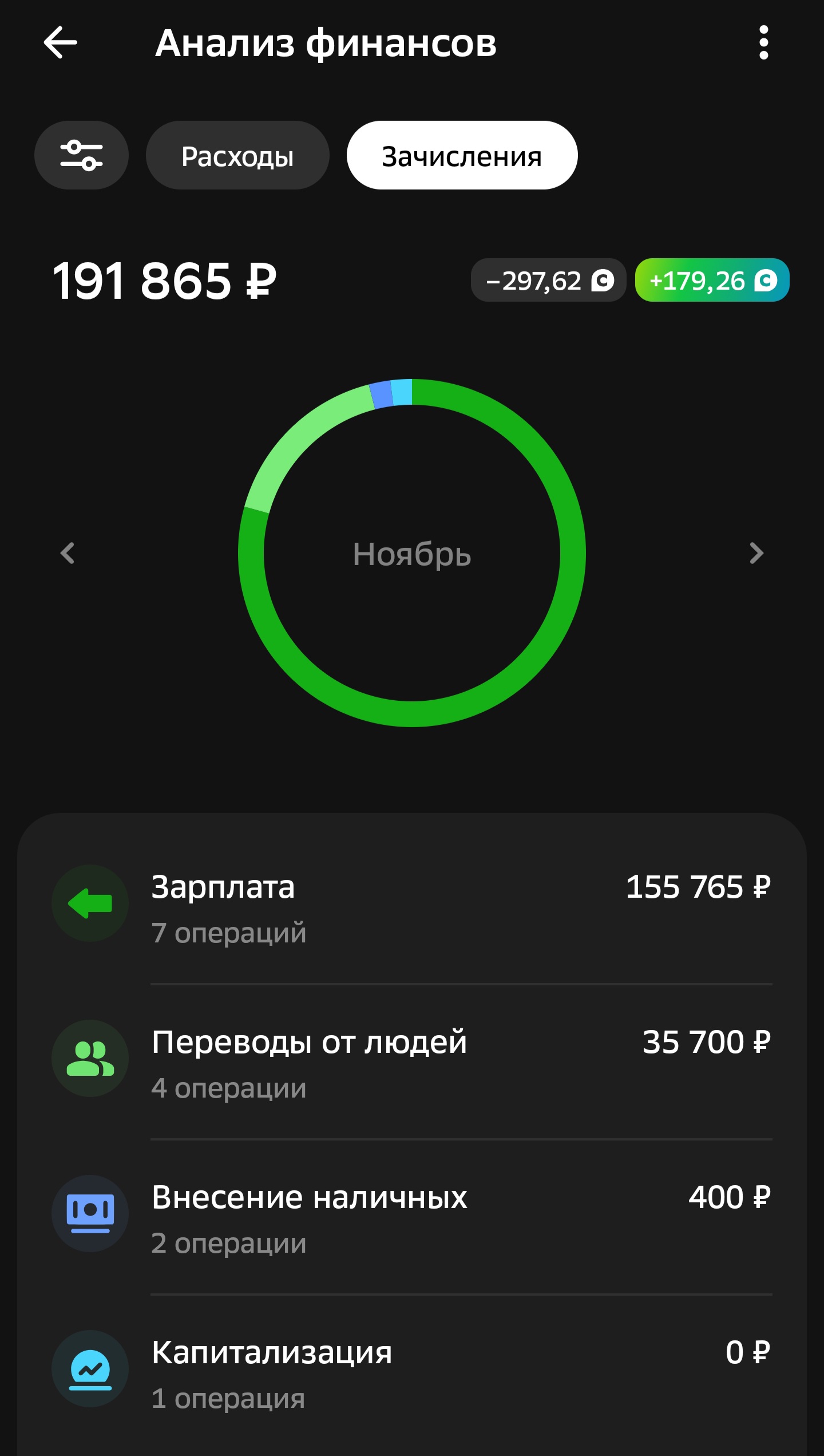The width and height of the screenshot is (824, 1456).
Task: Go back from Анализ финансов
Action: click(x=61, y=42)
